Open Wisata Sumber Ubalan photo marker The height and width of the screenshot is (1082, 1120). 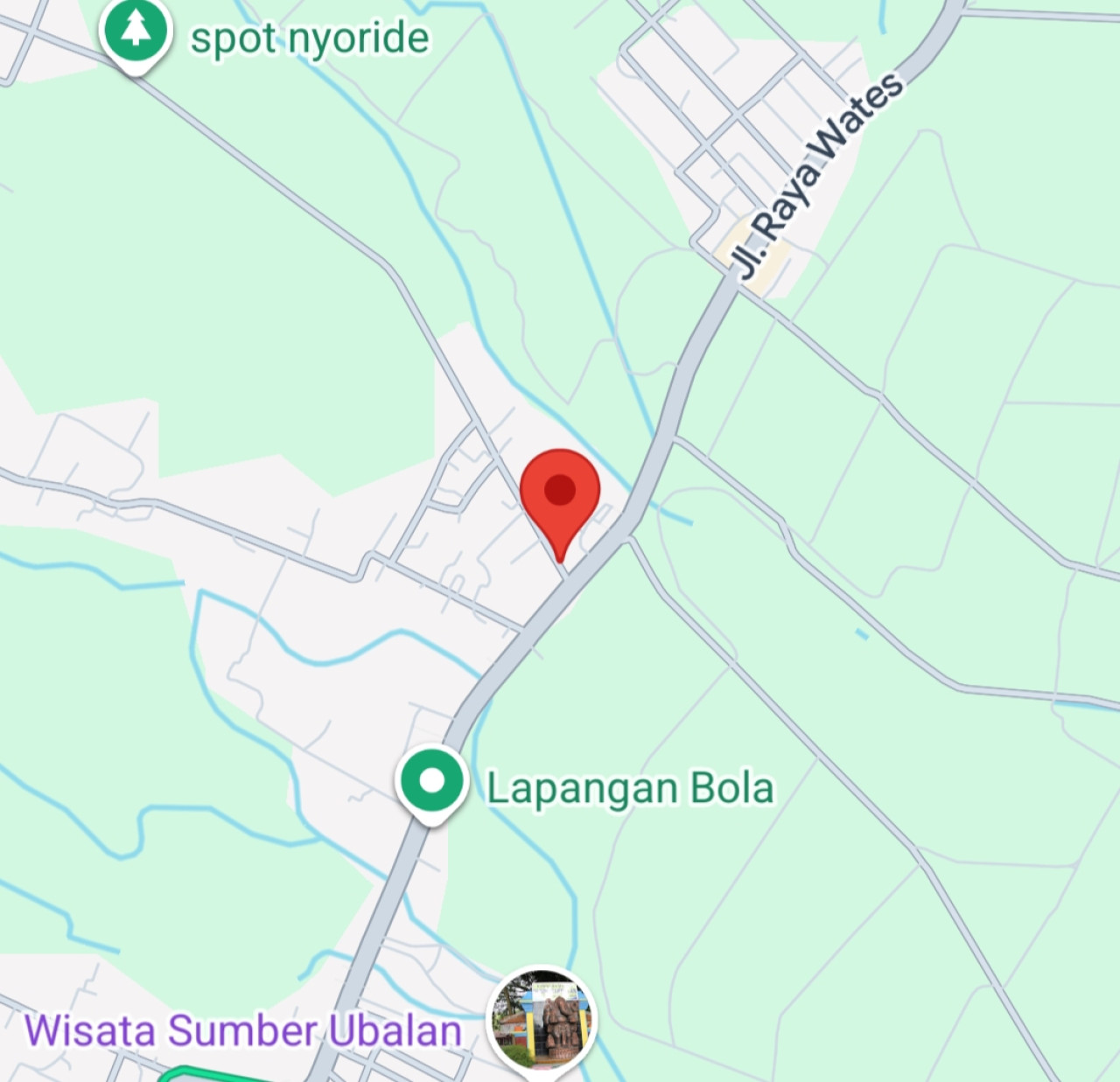[x=542, y=1020]
